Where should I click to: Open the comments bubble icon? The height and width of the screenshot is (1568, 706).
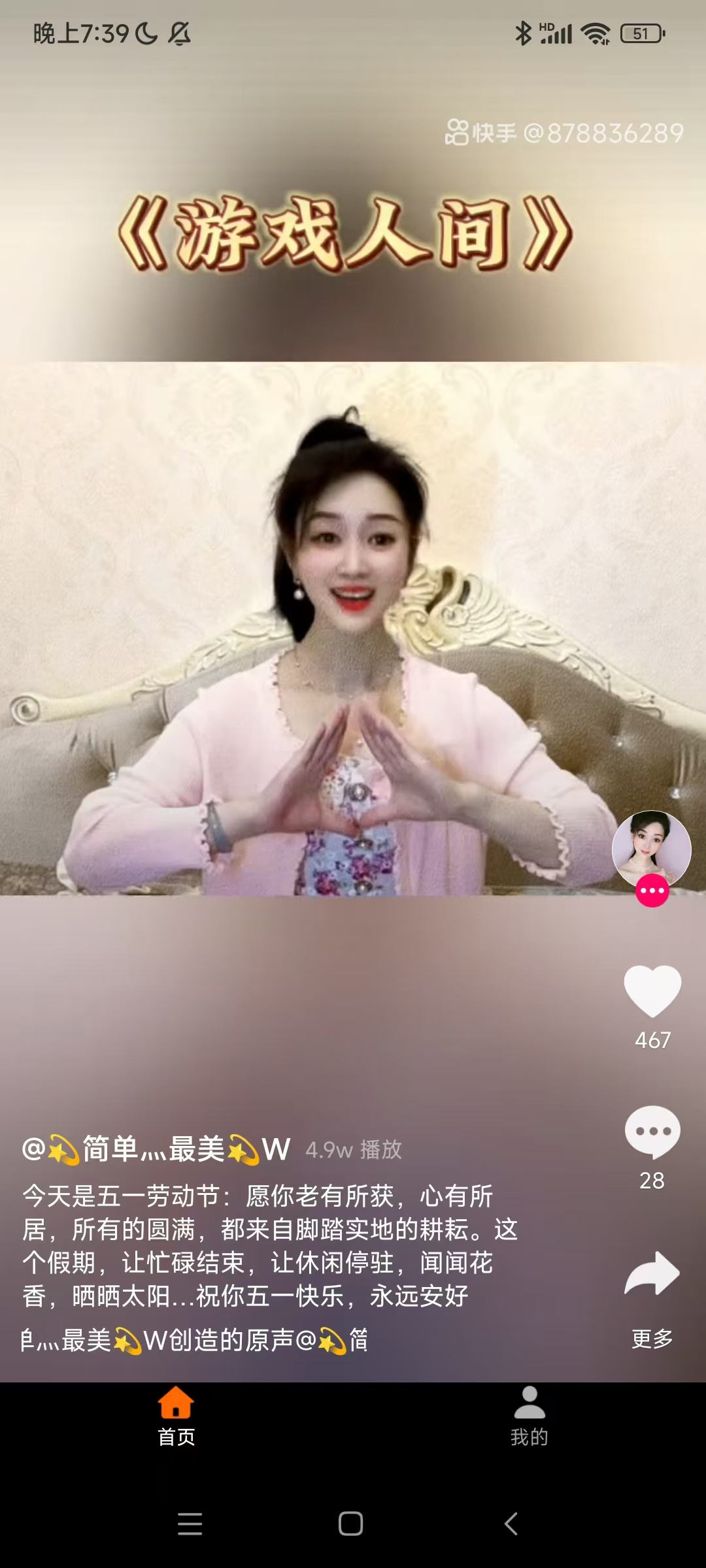click(x=652, y=1132)
